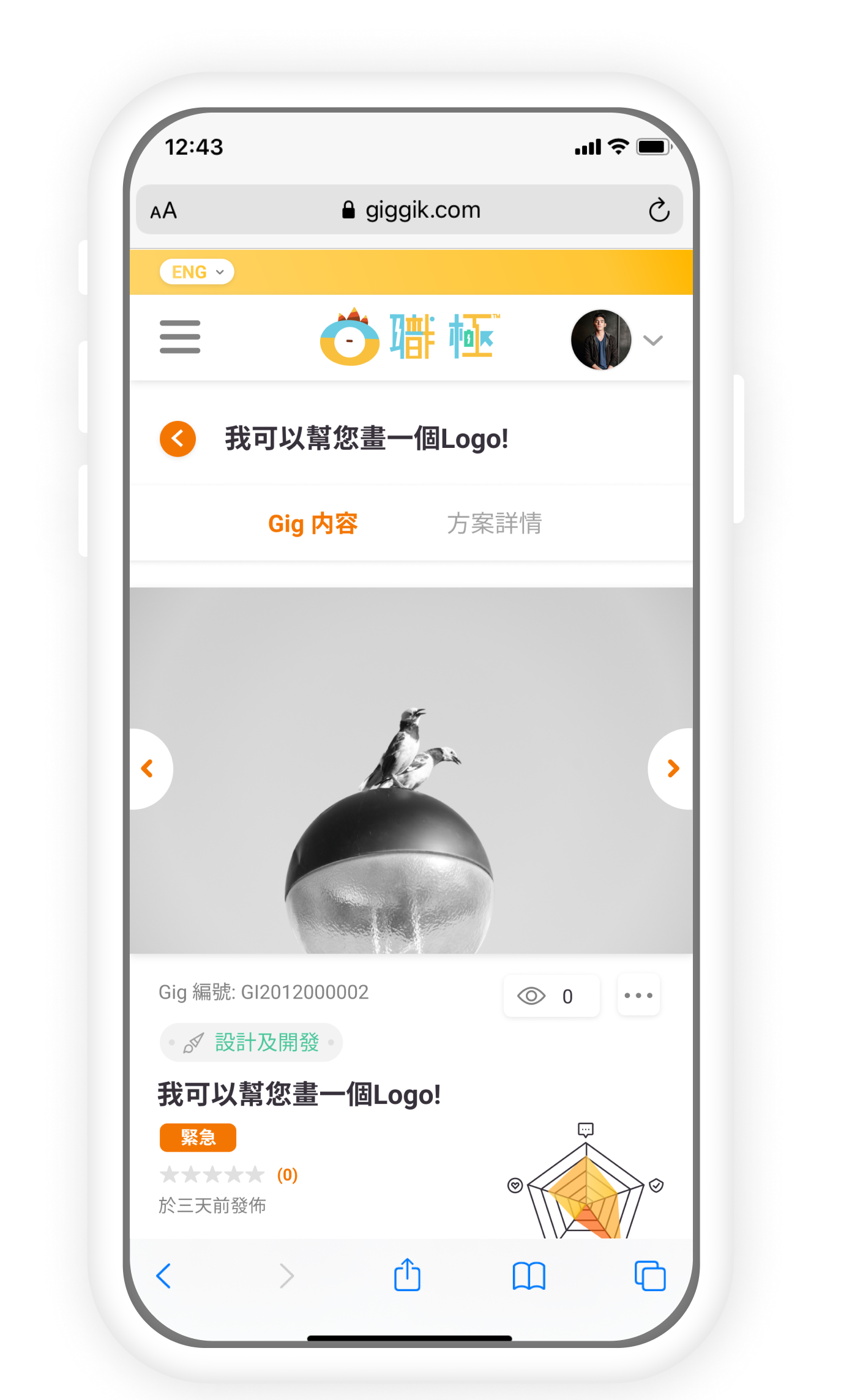Open the Safari share sheet
This screenshot has width=841, height=1400.
click(407, 1276)
